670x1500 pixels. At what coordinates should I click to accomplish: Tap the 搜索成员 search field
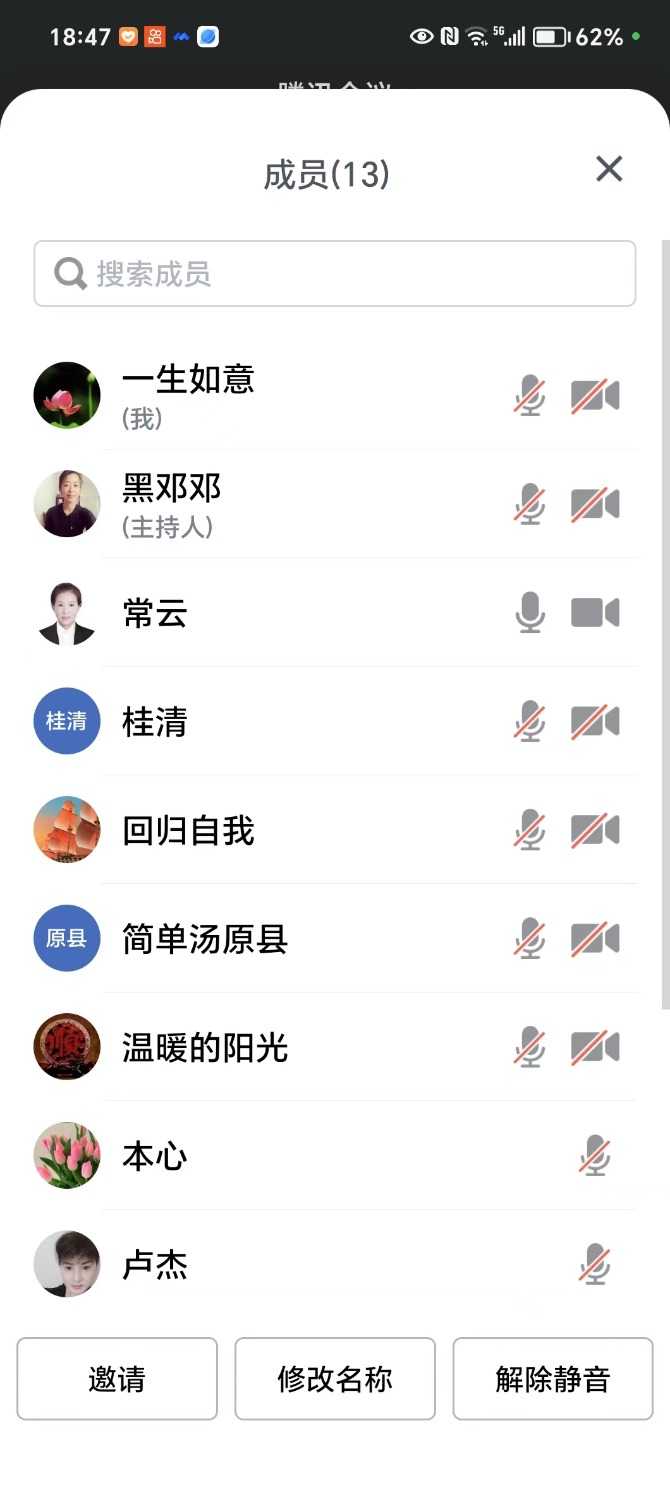tap(335, 273)
